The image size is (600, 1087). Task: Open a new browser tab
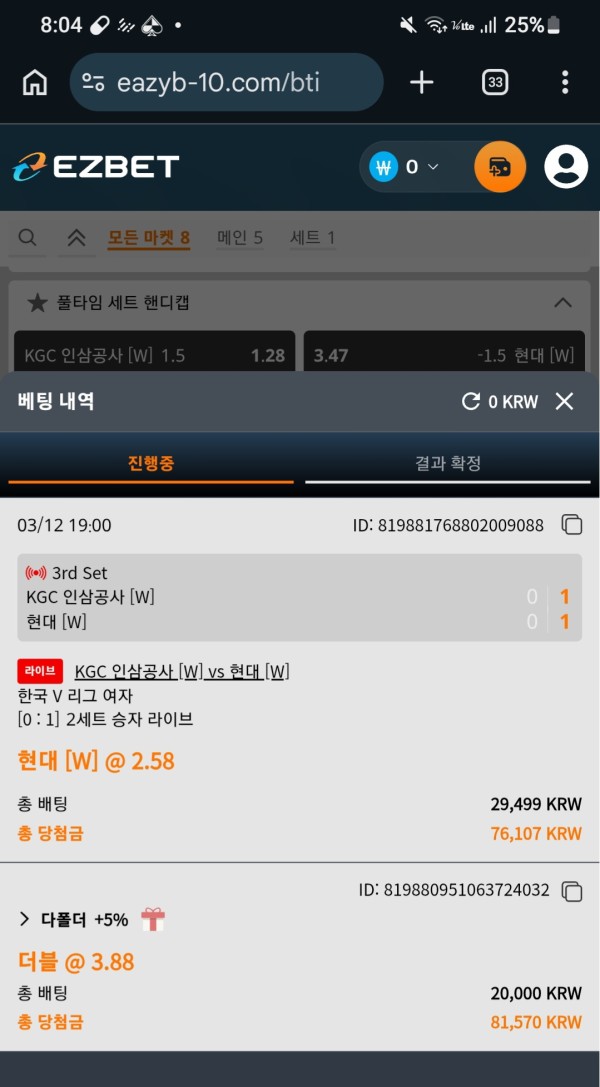click(422, 82)
